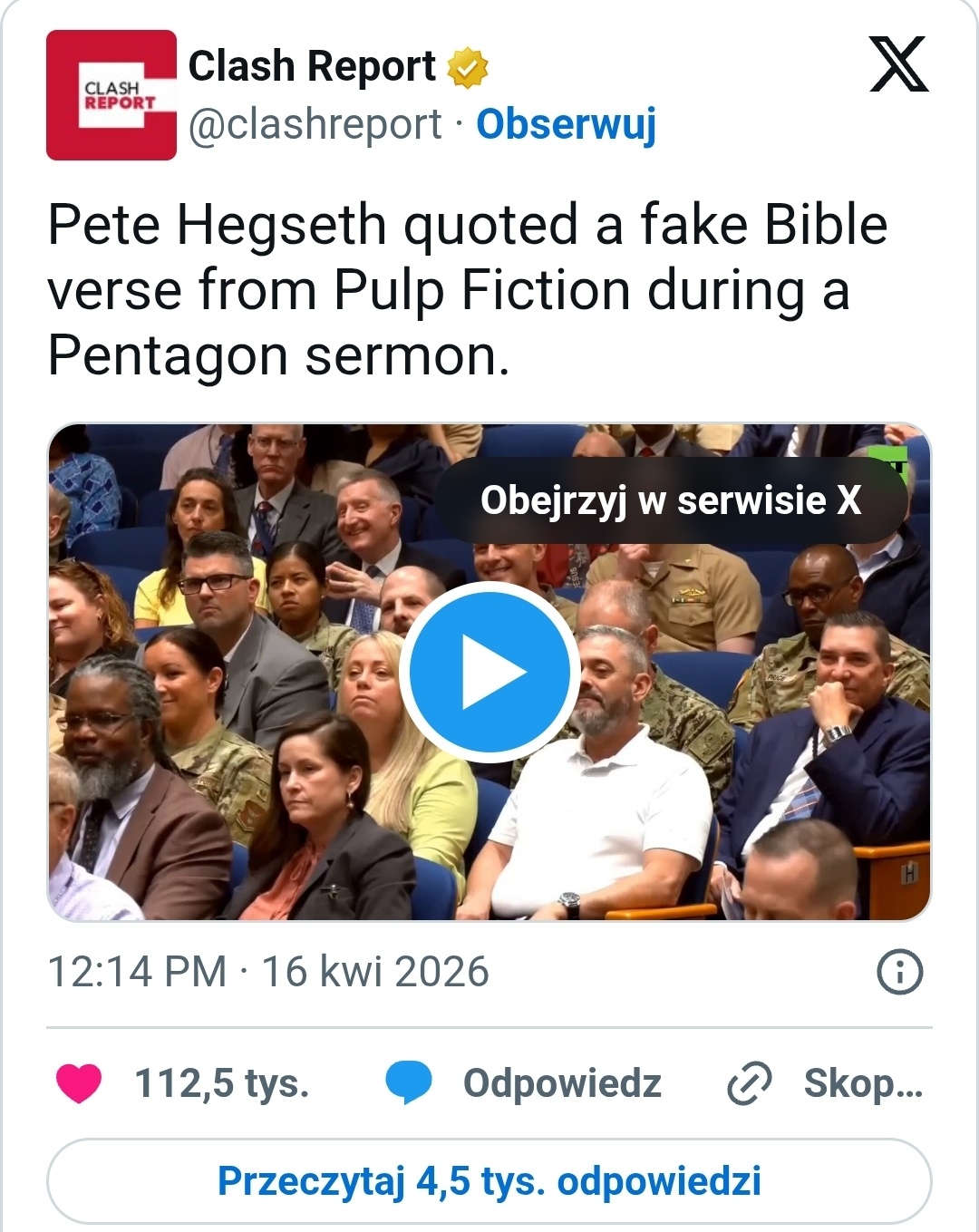Play the embedded video
Image resolution: width=979 pixels, height=1232 pixels.
click(x=489, y=672)
